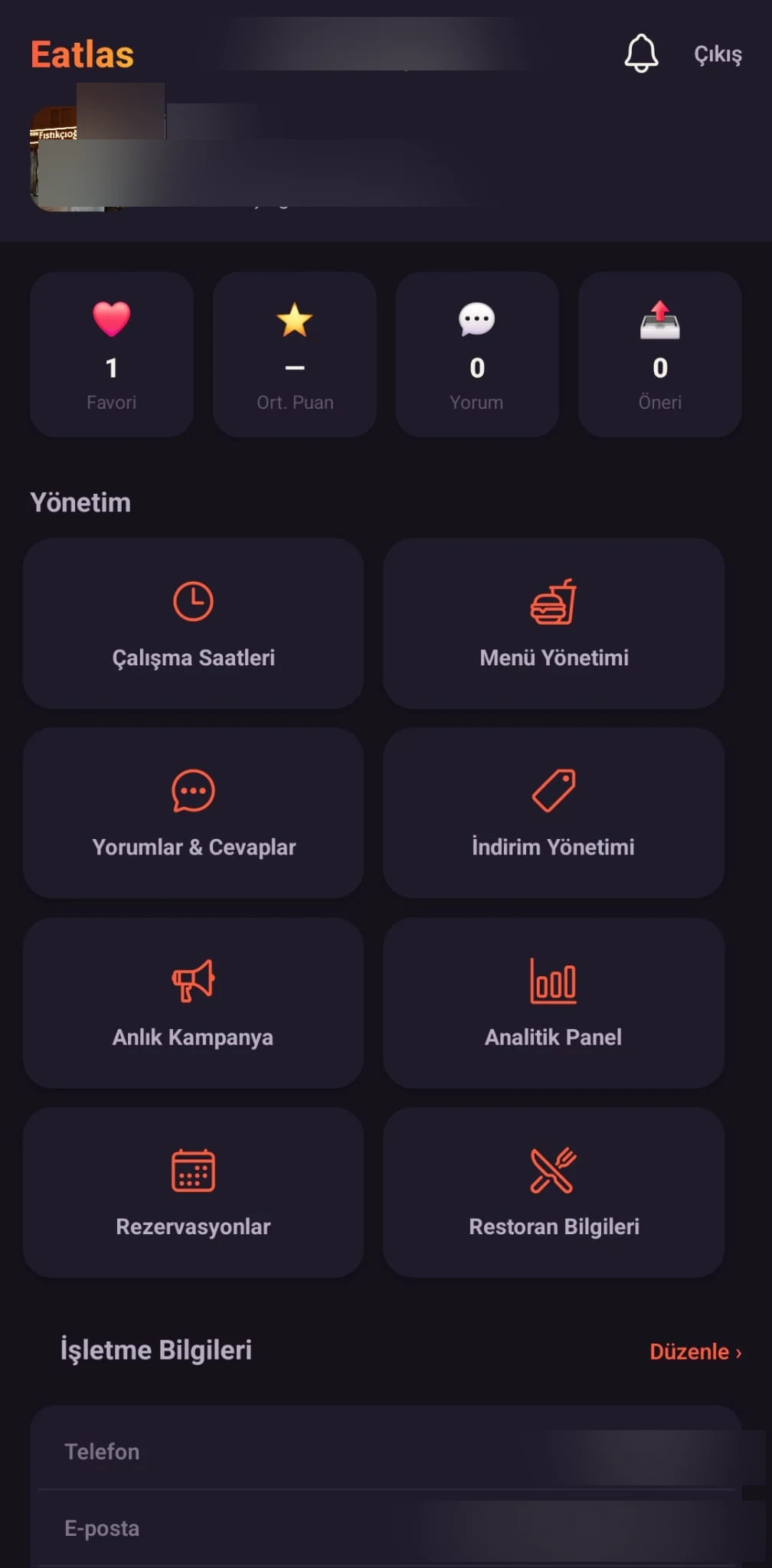This screenshot has width=772, height=1568.
Task: Tap Çıkış to log out
Action: tap(718, 54)
